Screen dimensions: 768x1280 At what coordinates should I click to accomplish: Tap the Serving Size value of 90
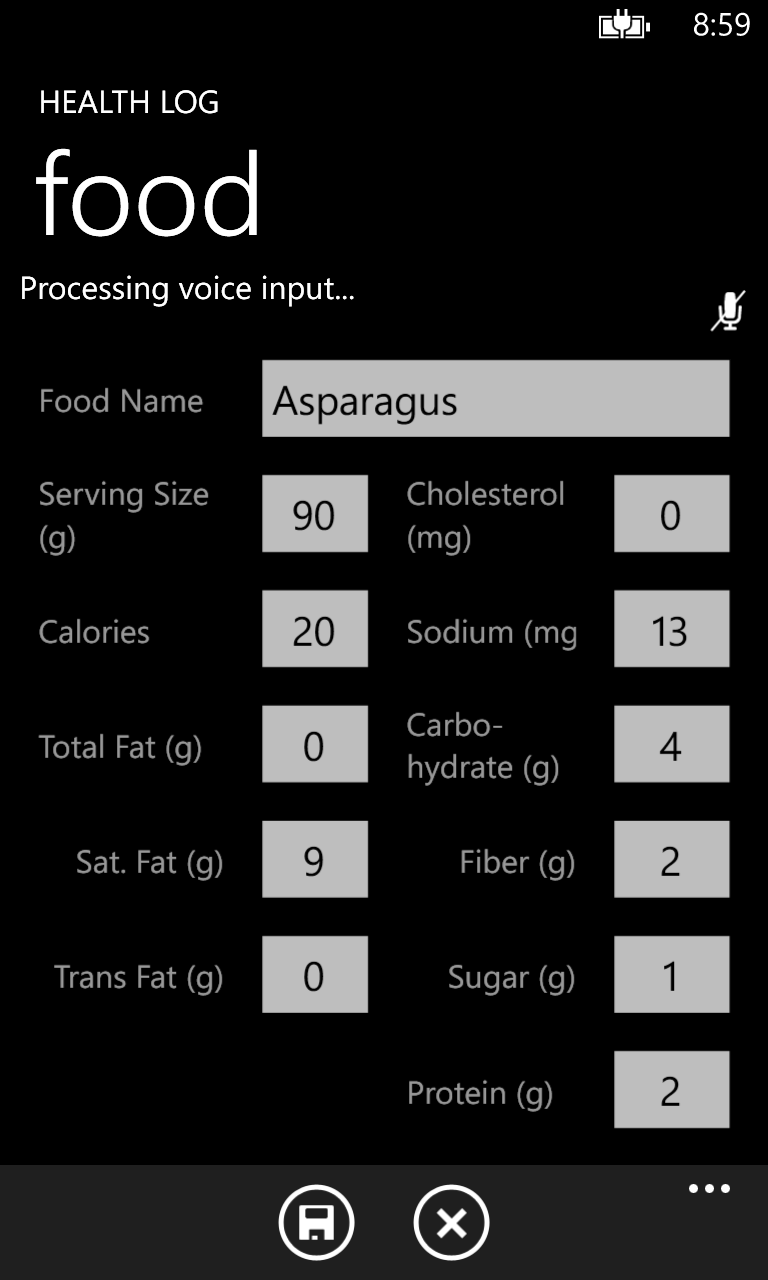(314, 514)
